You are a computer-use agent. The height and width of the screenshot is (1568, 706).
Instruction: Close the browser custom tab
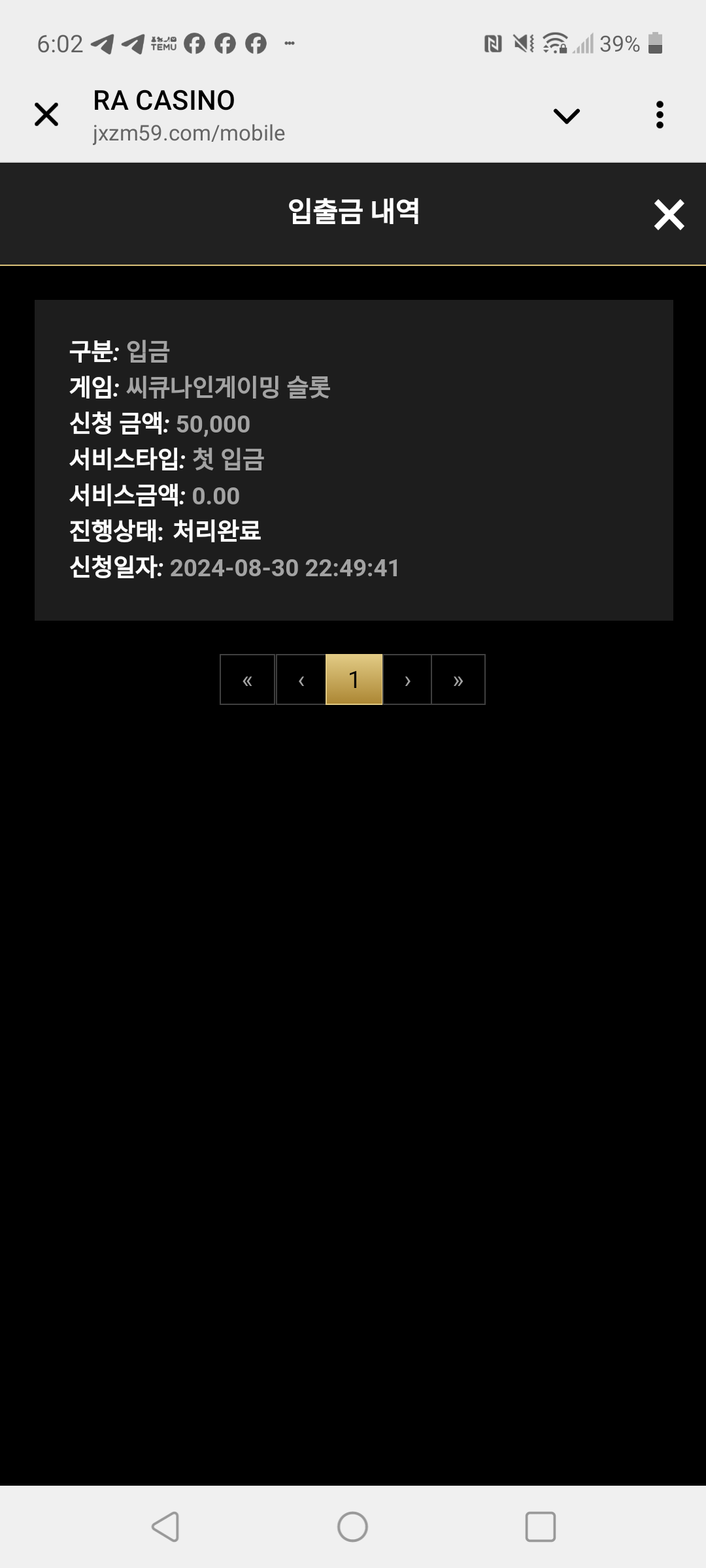46,115
